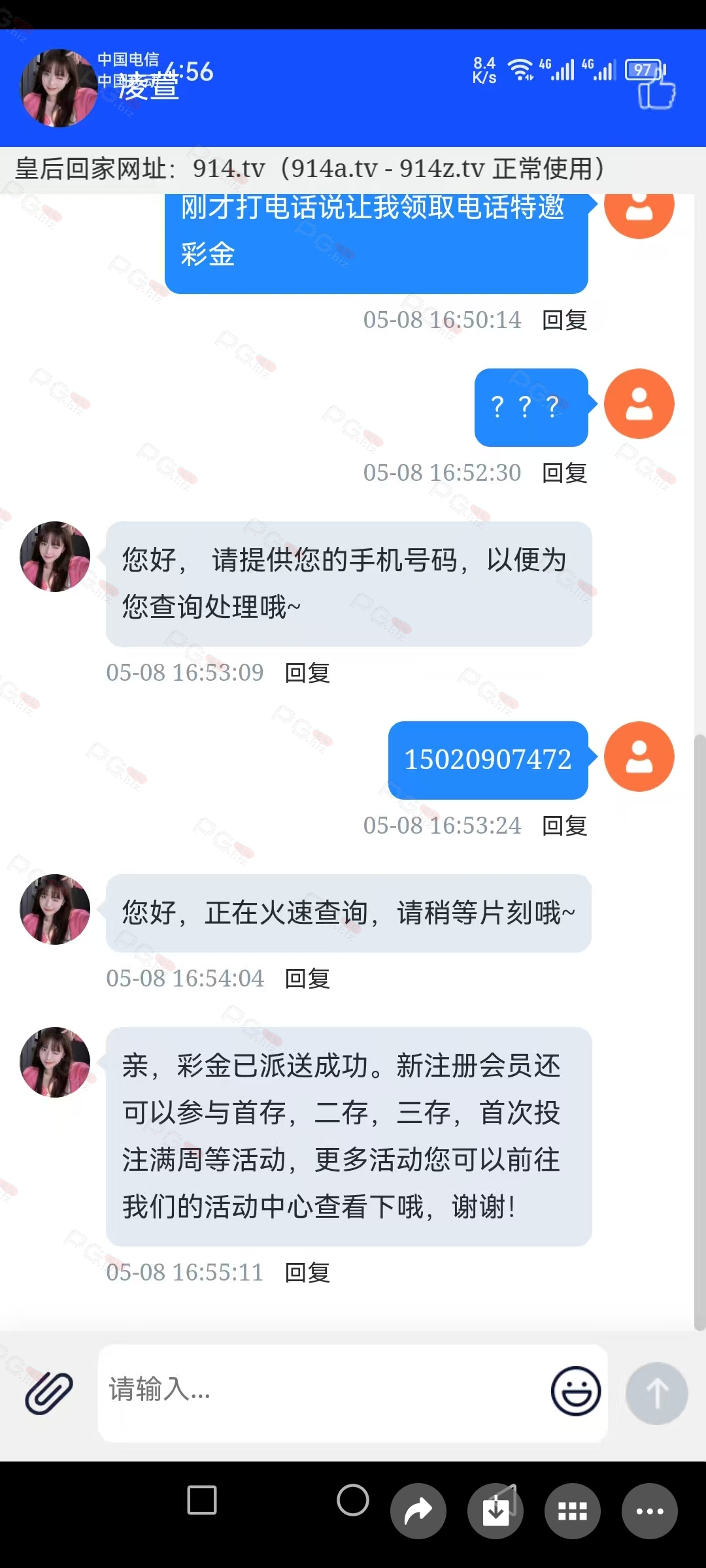Go to the home screen via circle button
Screen dimensions: 706x1568
tap(353, 1499)
